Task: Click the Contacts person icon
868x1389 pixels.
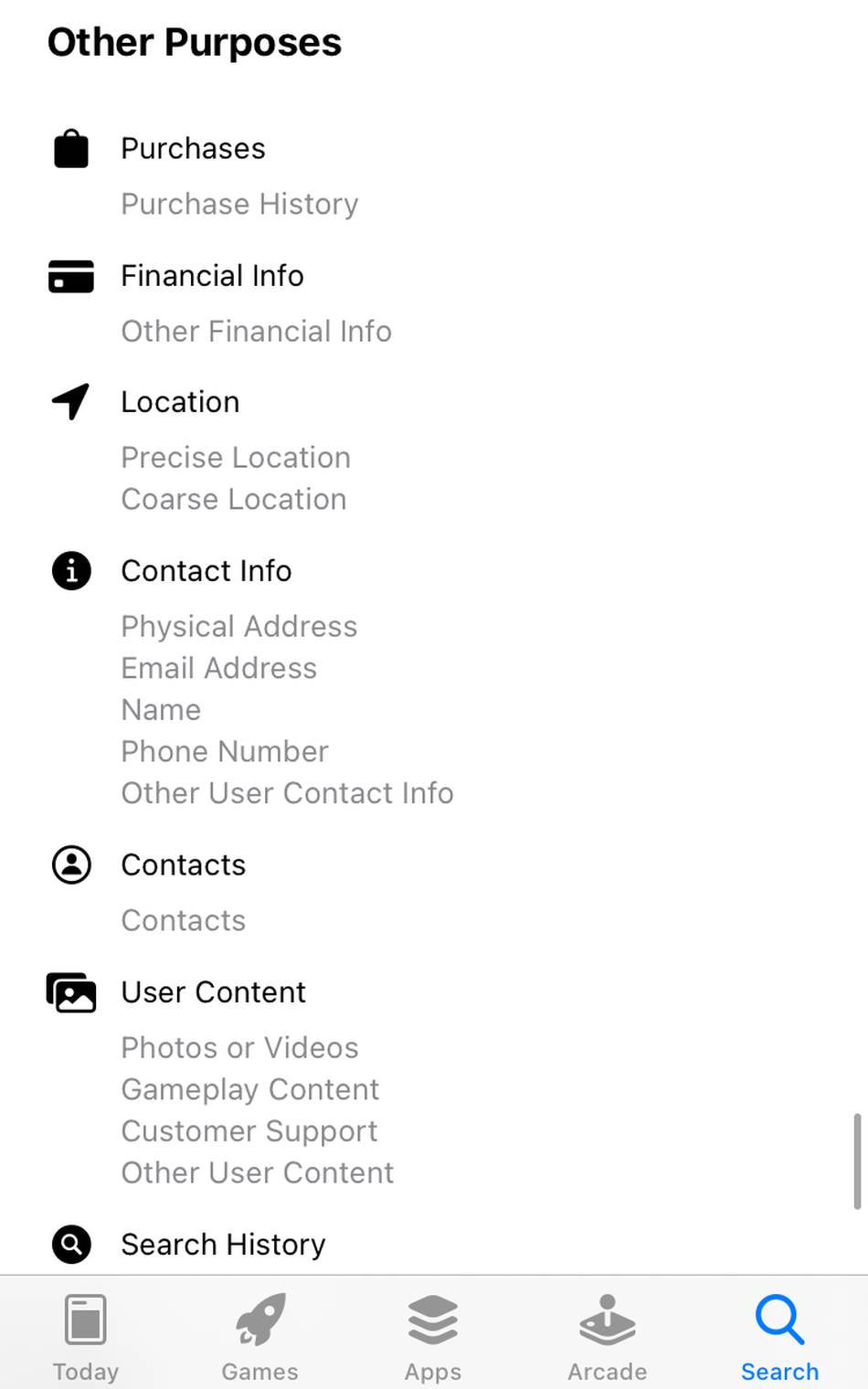Action: (70, 864)
